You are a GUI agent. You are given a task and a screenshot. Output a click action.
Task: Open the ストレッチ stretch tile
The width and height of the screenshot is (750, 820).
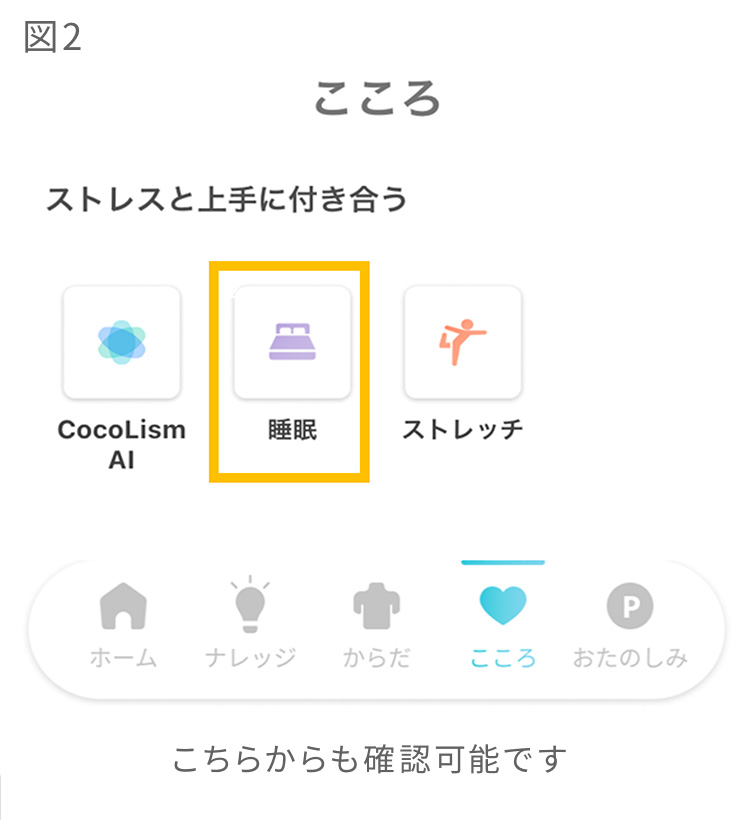point(462,343)
